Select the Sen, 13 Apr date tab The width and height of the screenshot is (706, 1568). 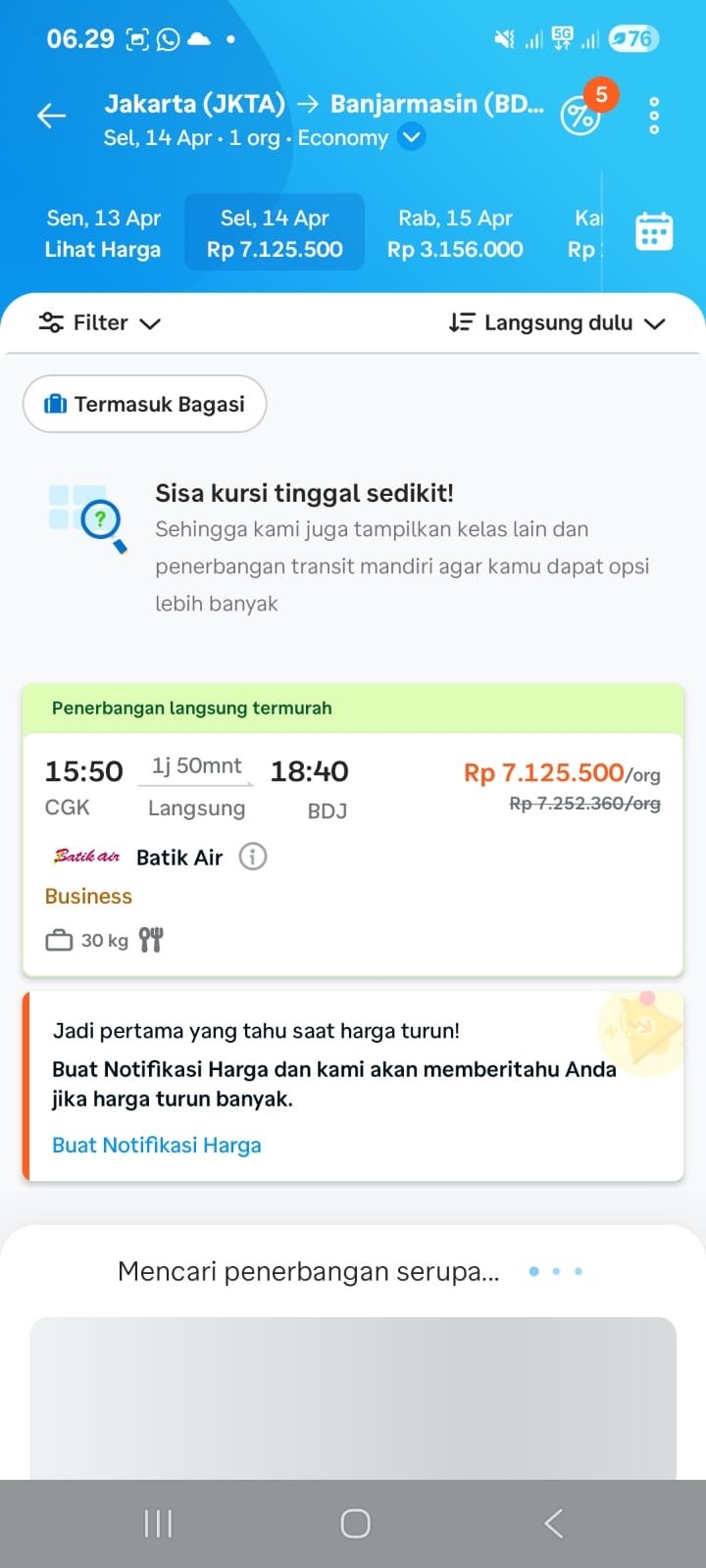coord(102,233)
